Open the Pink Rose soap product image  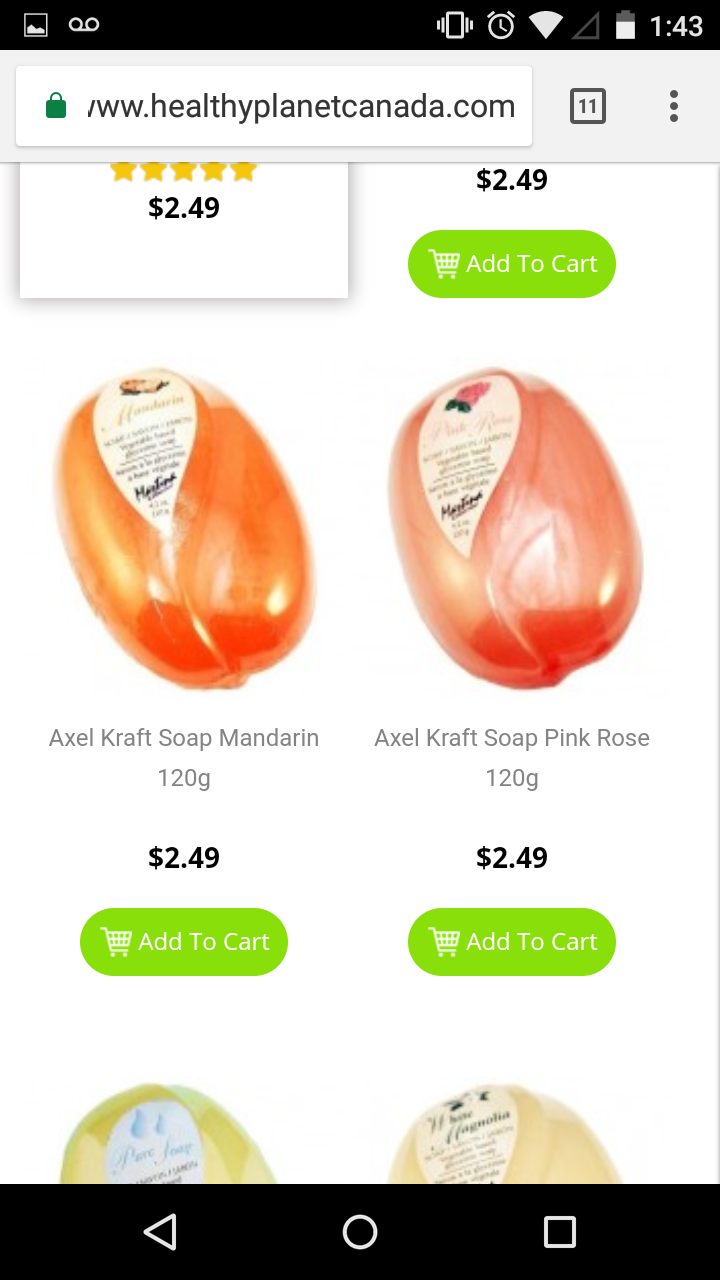click(512, 530)
